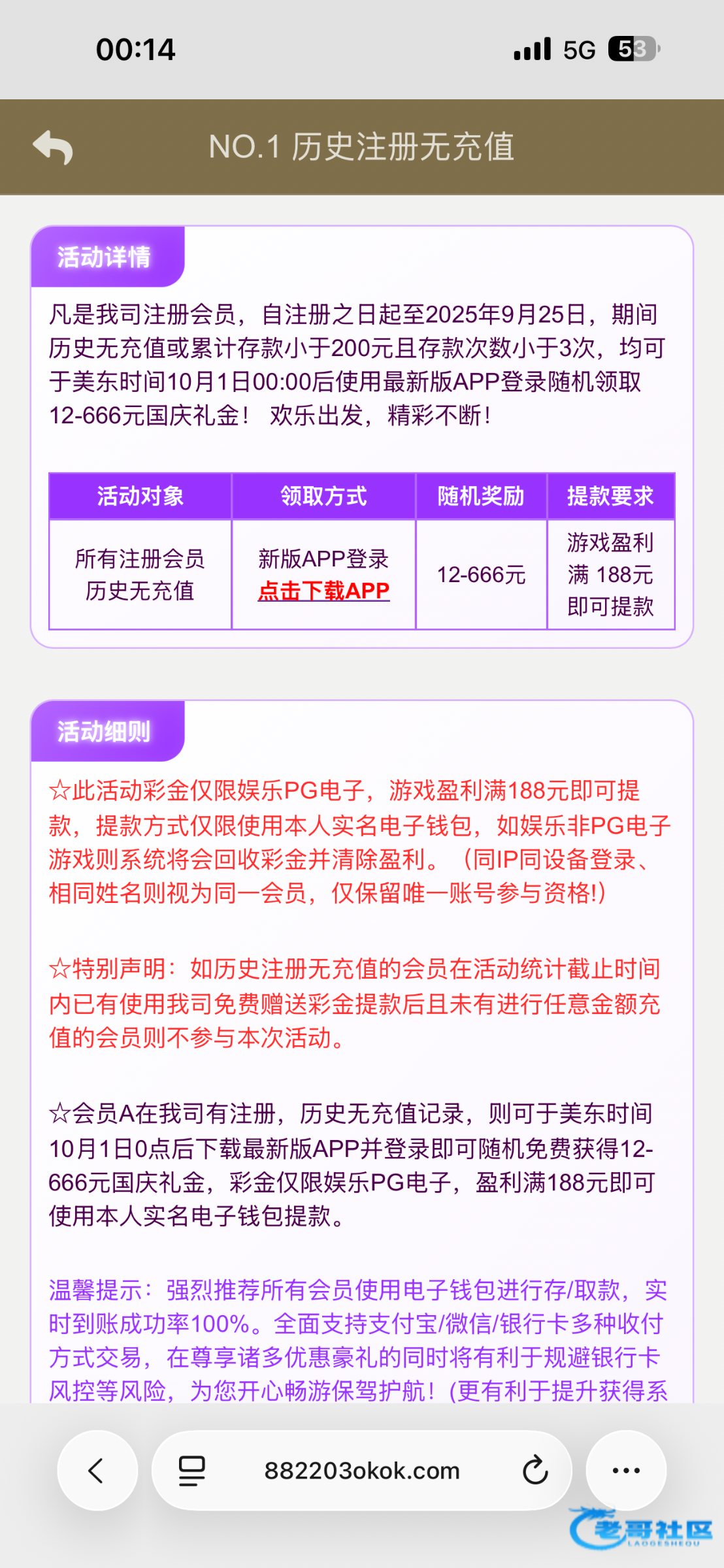This screenshot has height=1568, width=724.
Task: Open the page settings icon in address bar
Action: click(192, 1471)
